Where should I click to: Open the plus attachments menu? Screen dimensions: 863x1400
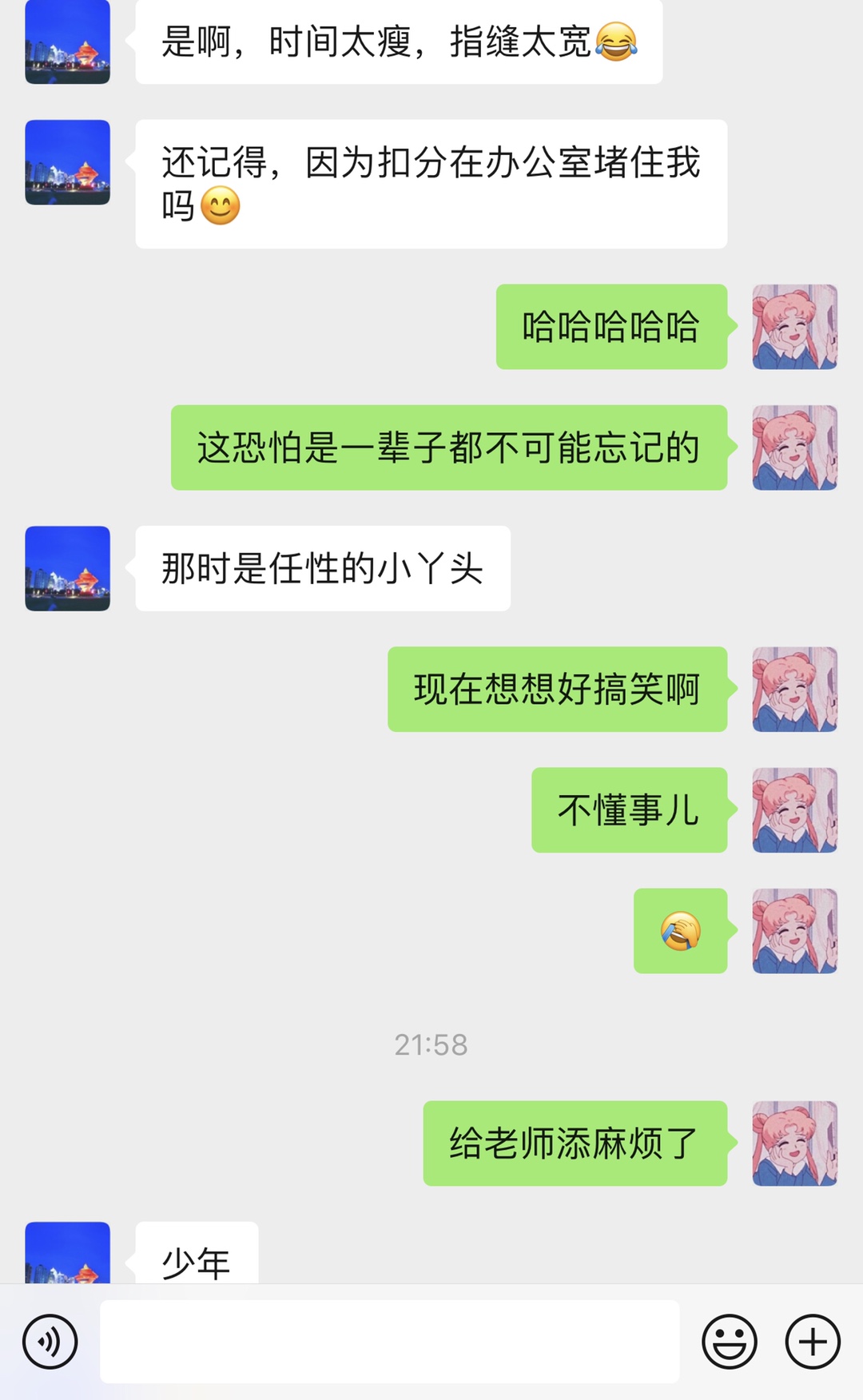pos(813,1342)
